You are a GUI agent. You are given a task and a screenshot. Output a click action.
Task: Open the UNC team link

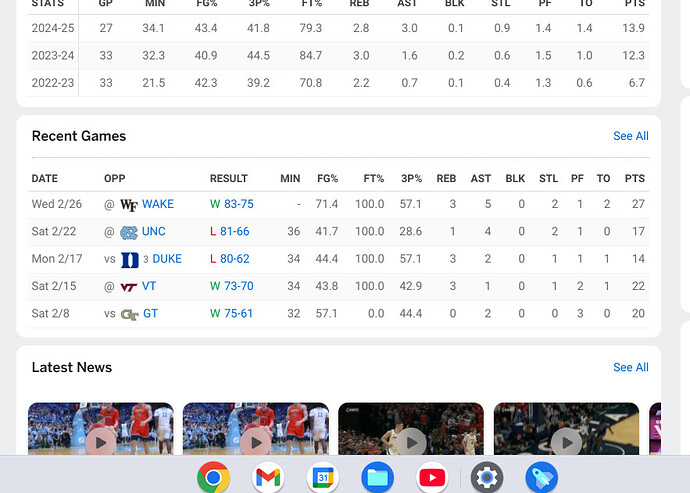153,231
